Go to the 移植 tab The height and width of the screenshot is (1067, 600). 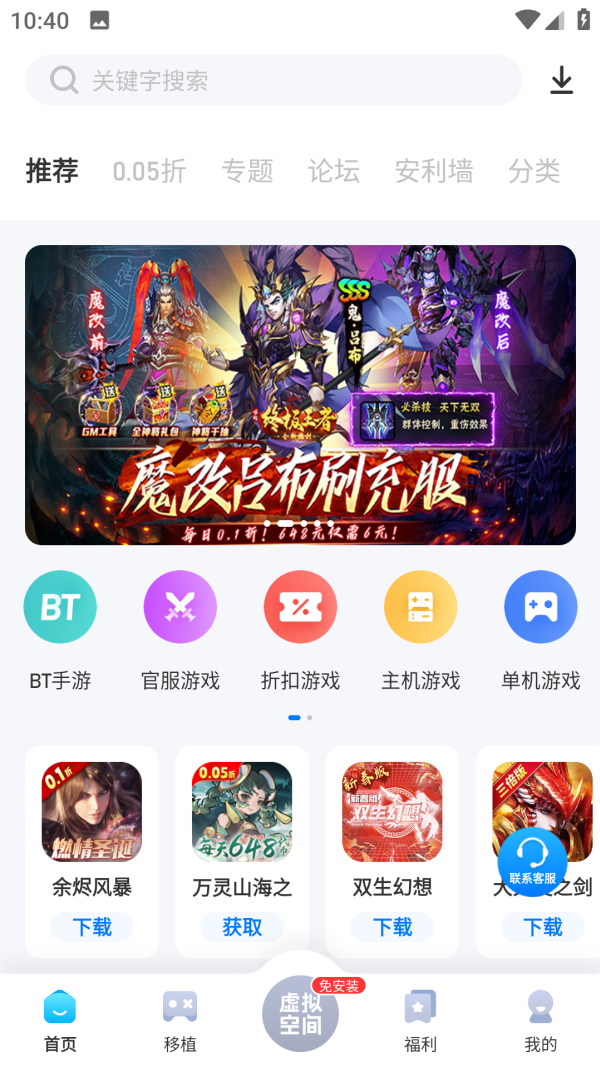[x=180, y=1020]
